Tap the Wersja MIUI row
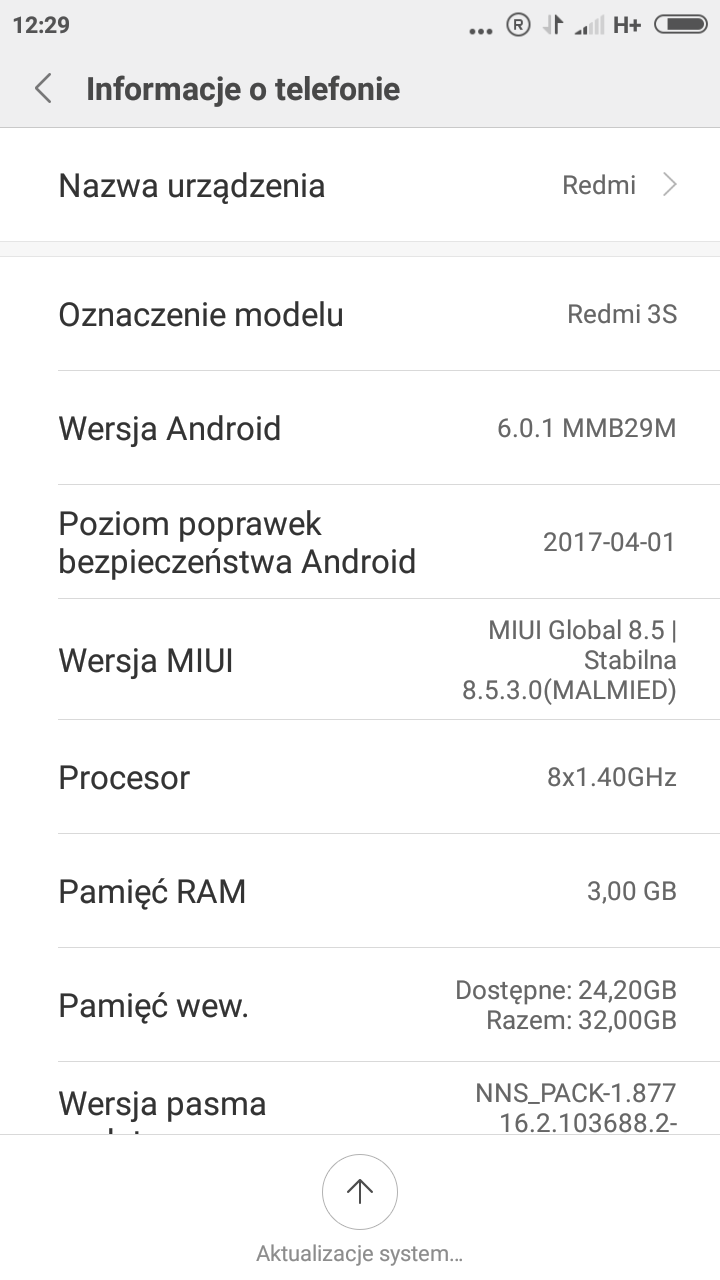Image resolution: width=720 pixels, height=1280 pixels. [x=360, y=661]
